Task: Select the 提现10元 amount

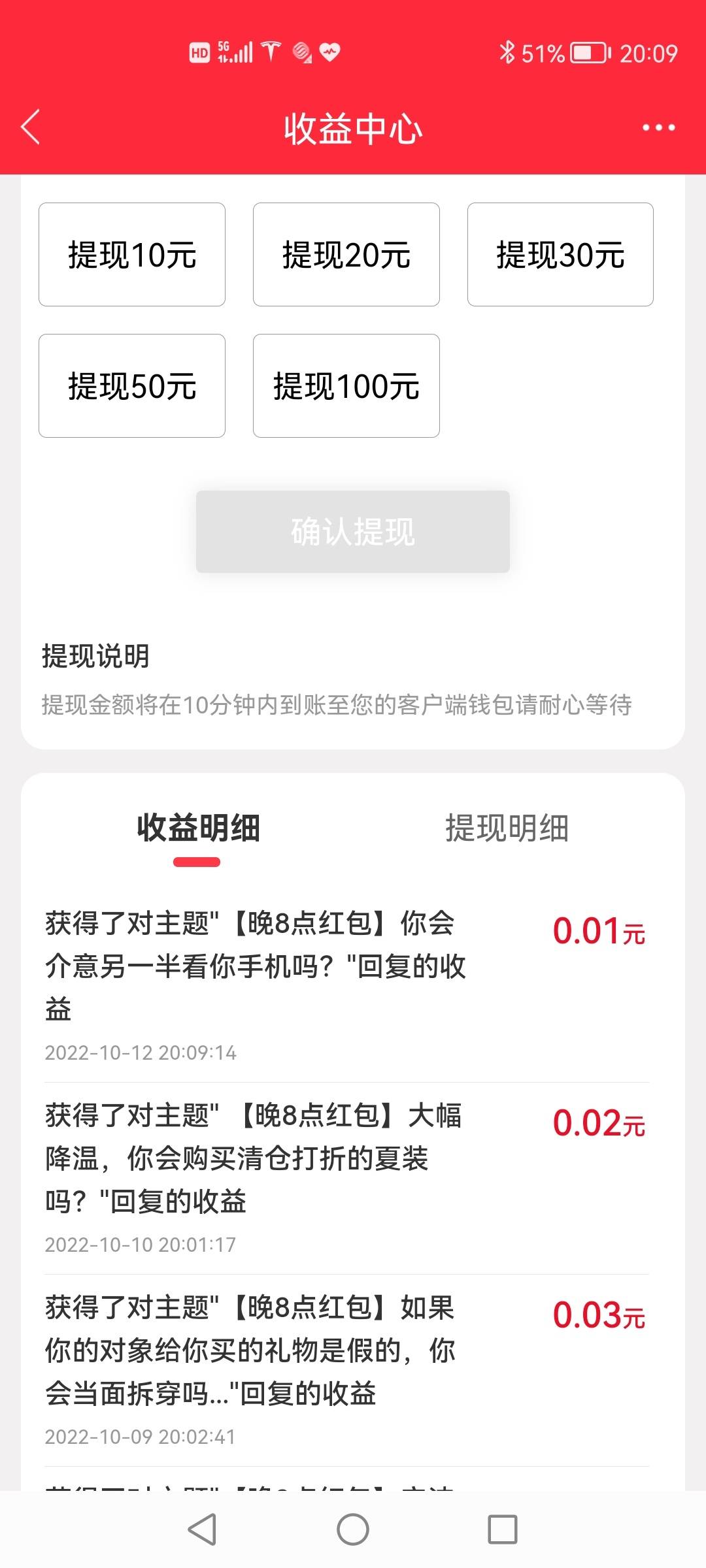Action: [x=132, y=254]
